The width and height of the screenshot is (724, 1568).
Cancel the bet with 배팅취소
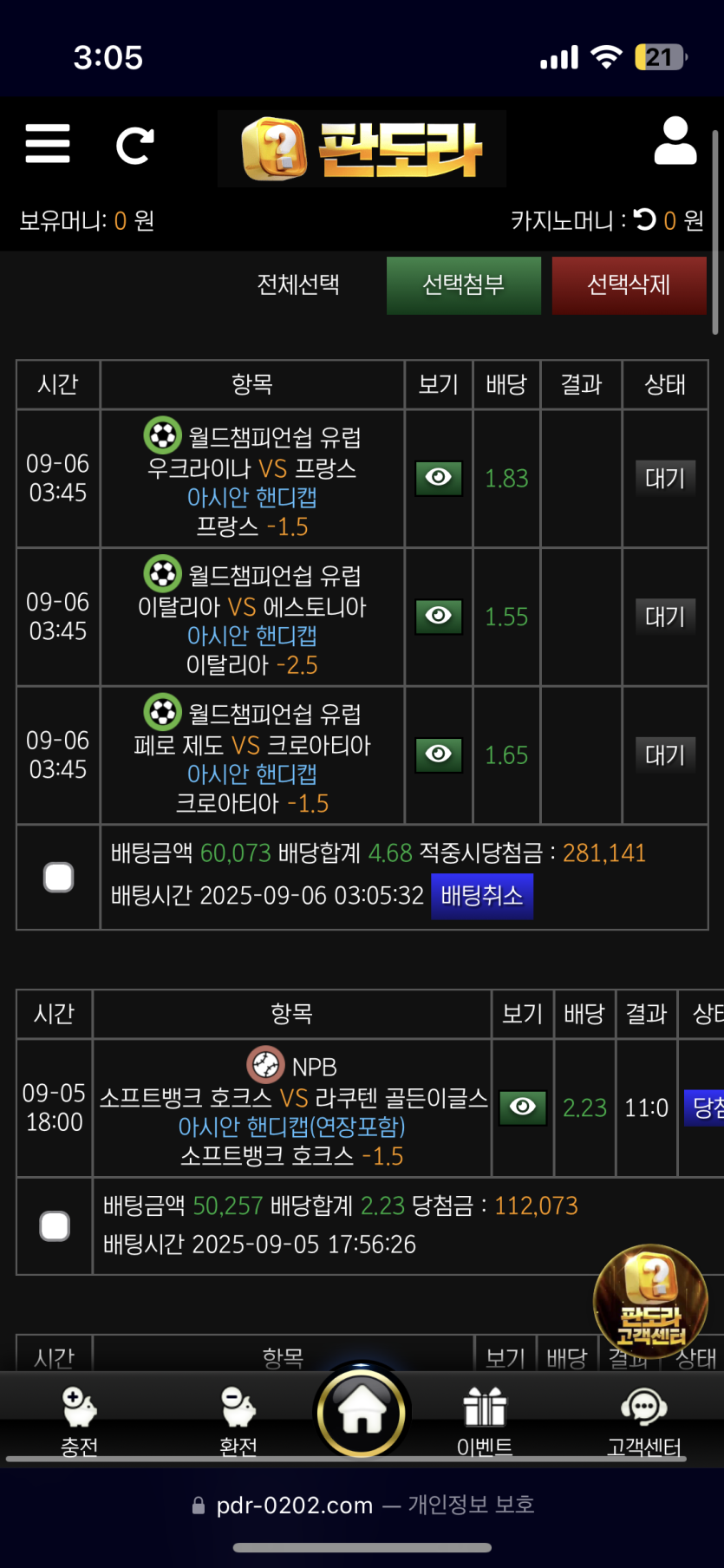click(481, 895)
